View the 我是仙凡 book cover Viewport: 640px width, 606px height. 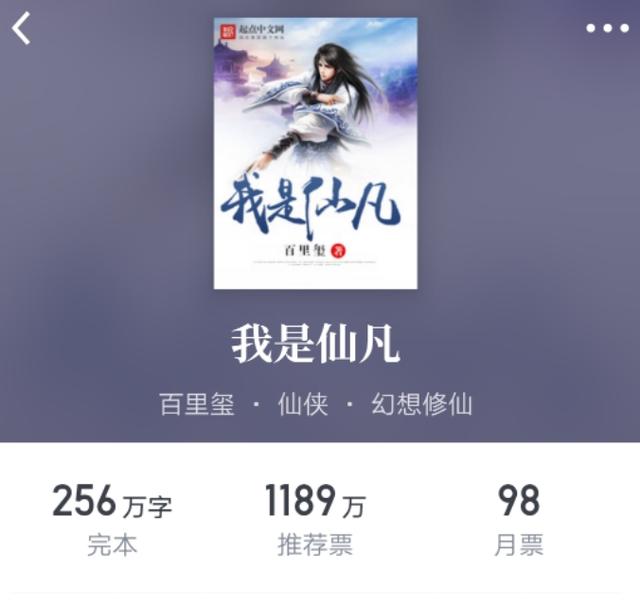pos(315,152)
